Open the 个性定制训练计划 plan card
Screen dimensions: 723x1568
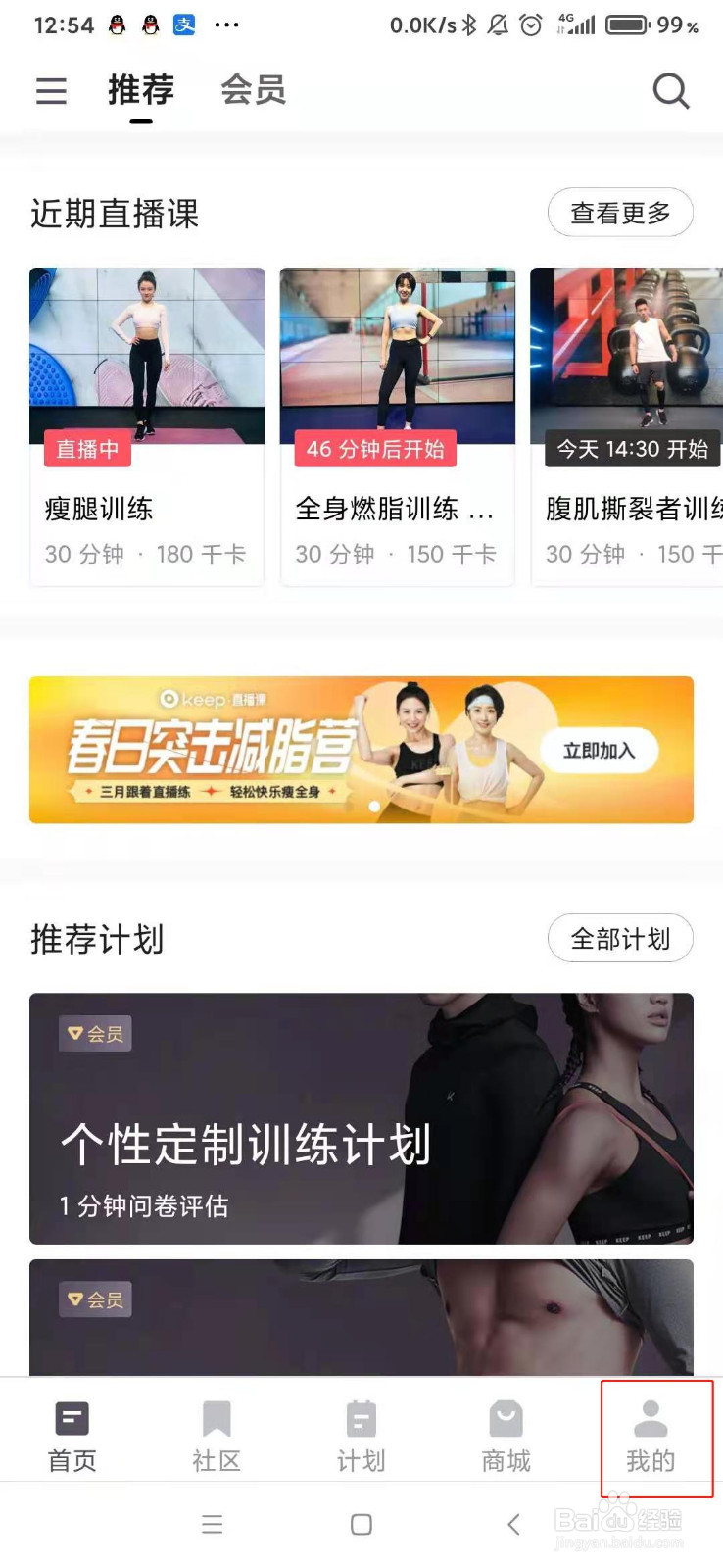(x=361, y=1117)
